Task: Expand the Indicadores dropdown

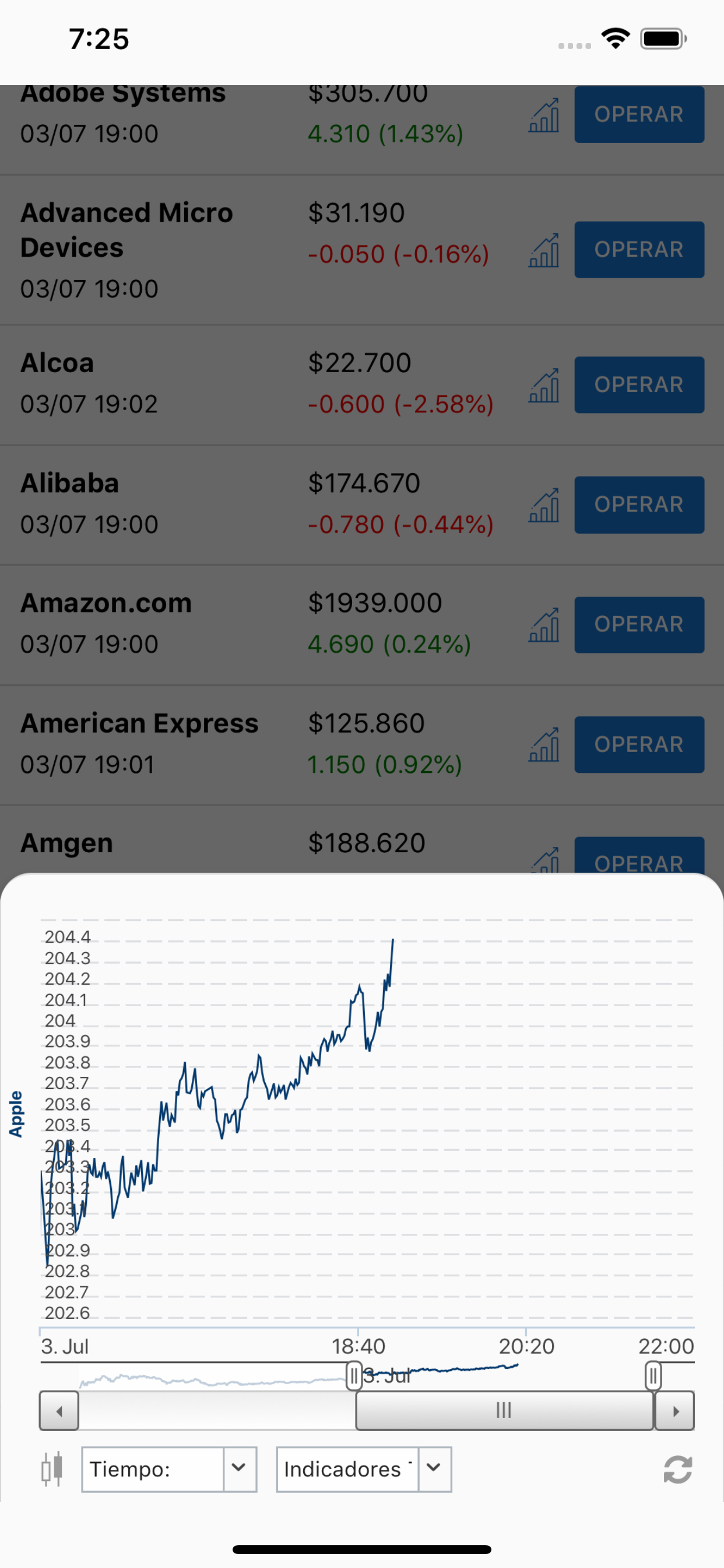Action: pyautogui.click(x=364, y=1469)
